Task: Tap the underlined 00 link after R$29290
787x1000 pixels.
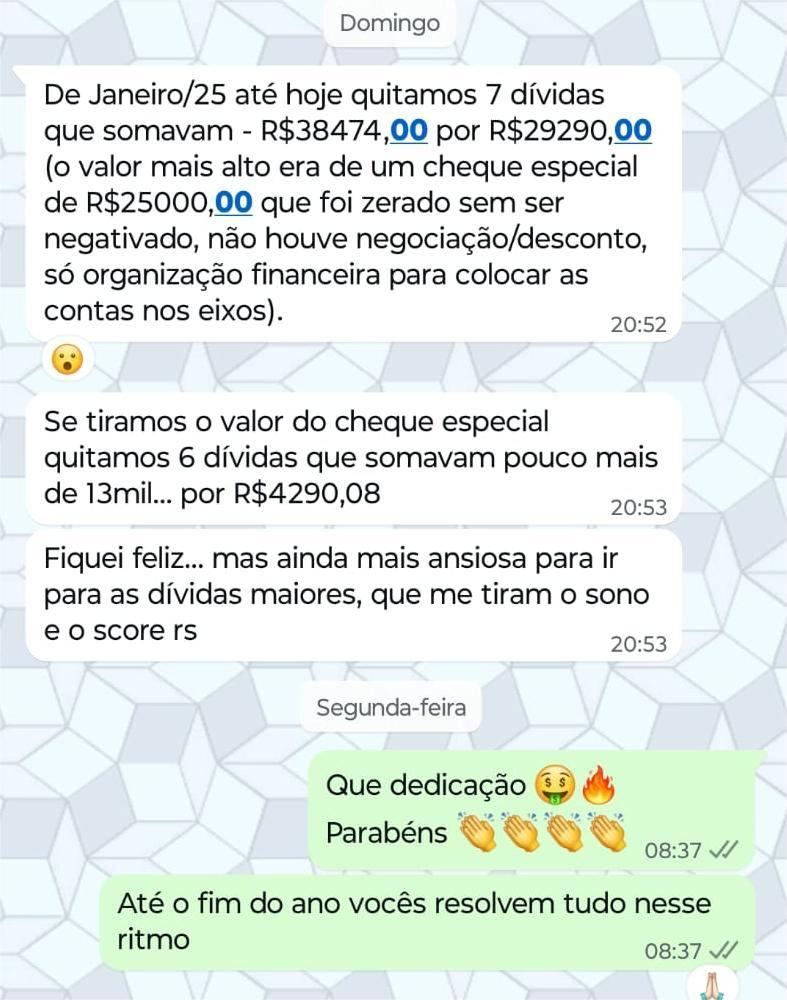Action: point(633,131)
